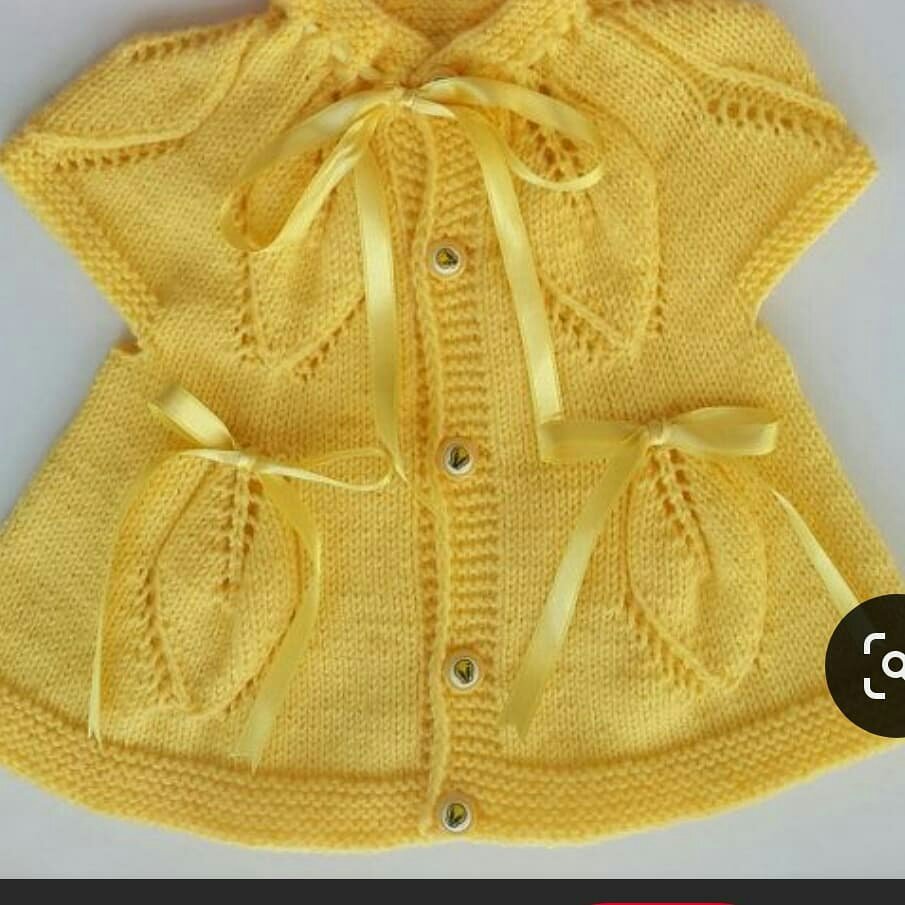The height and width of the screenshot is (905, 905).
Task: Open the visual search lens icon
Action: (869, 665)
